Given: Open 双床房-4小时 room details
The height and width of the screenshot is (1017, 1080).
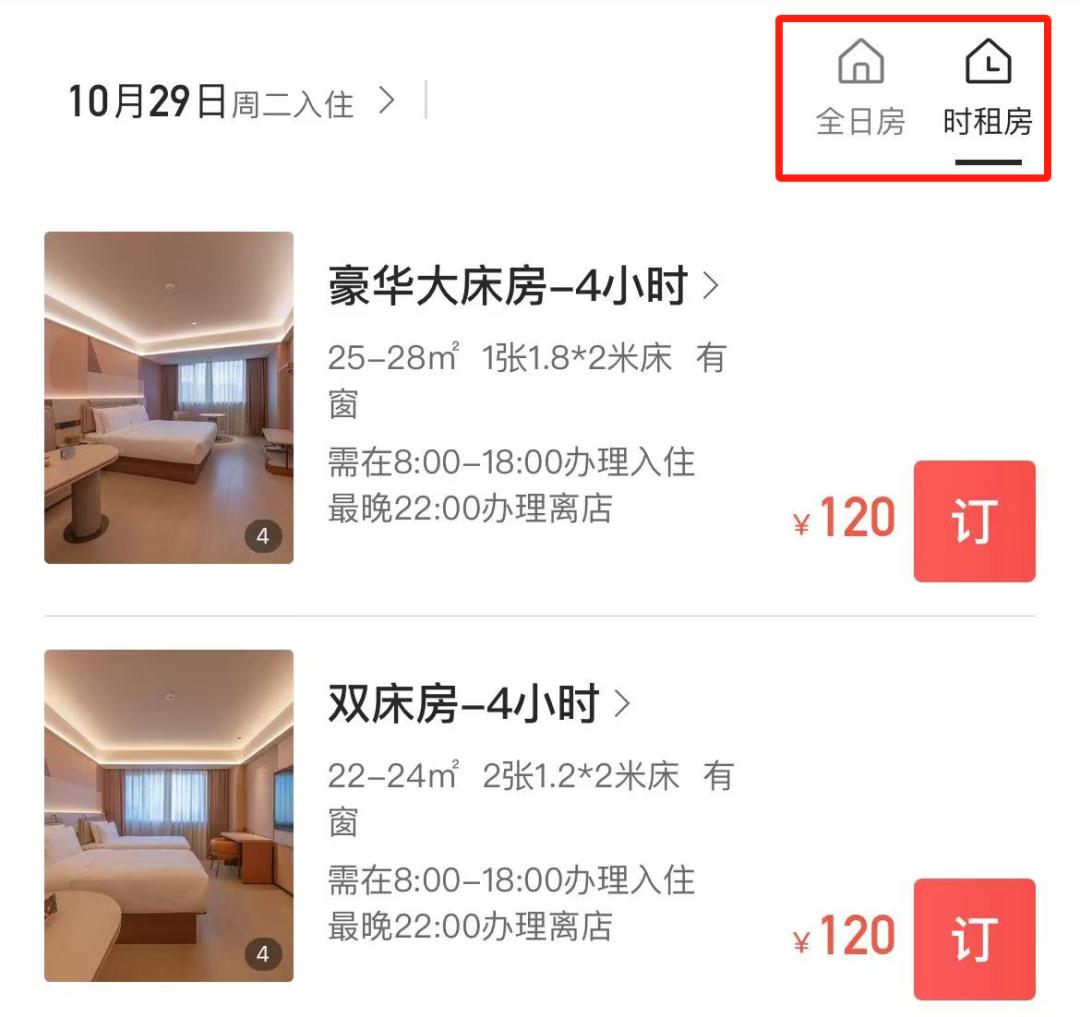Looking at the screenshot, I should 479,705.
